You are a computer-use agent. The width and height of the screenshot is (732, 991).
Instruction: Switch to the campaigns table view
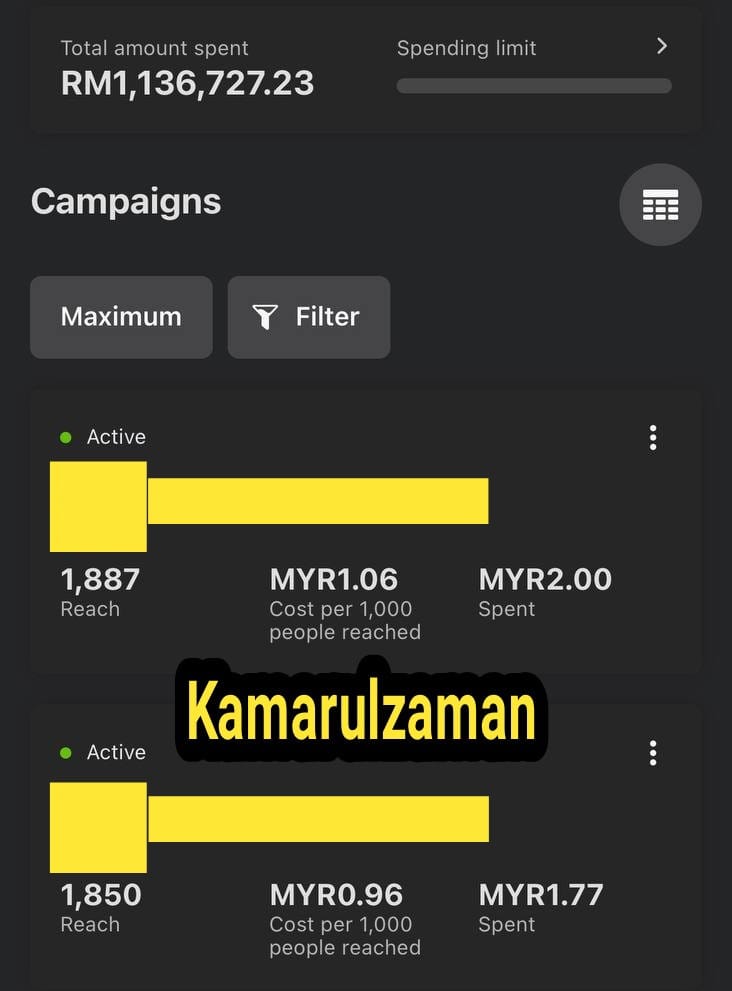(660, 205)
